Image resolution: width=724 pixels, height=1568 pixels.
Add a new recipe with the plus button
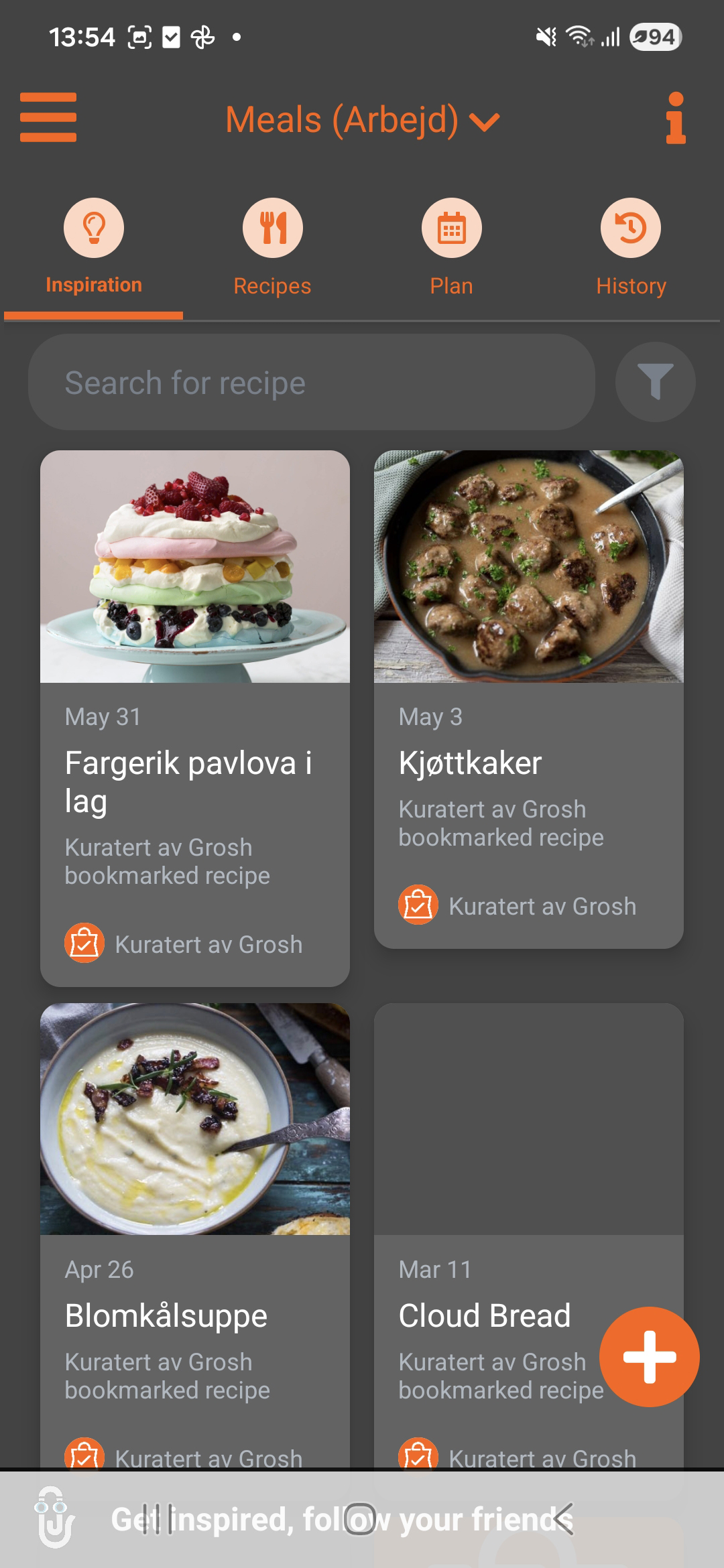click(x=649, y=1356)
